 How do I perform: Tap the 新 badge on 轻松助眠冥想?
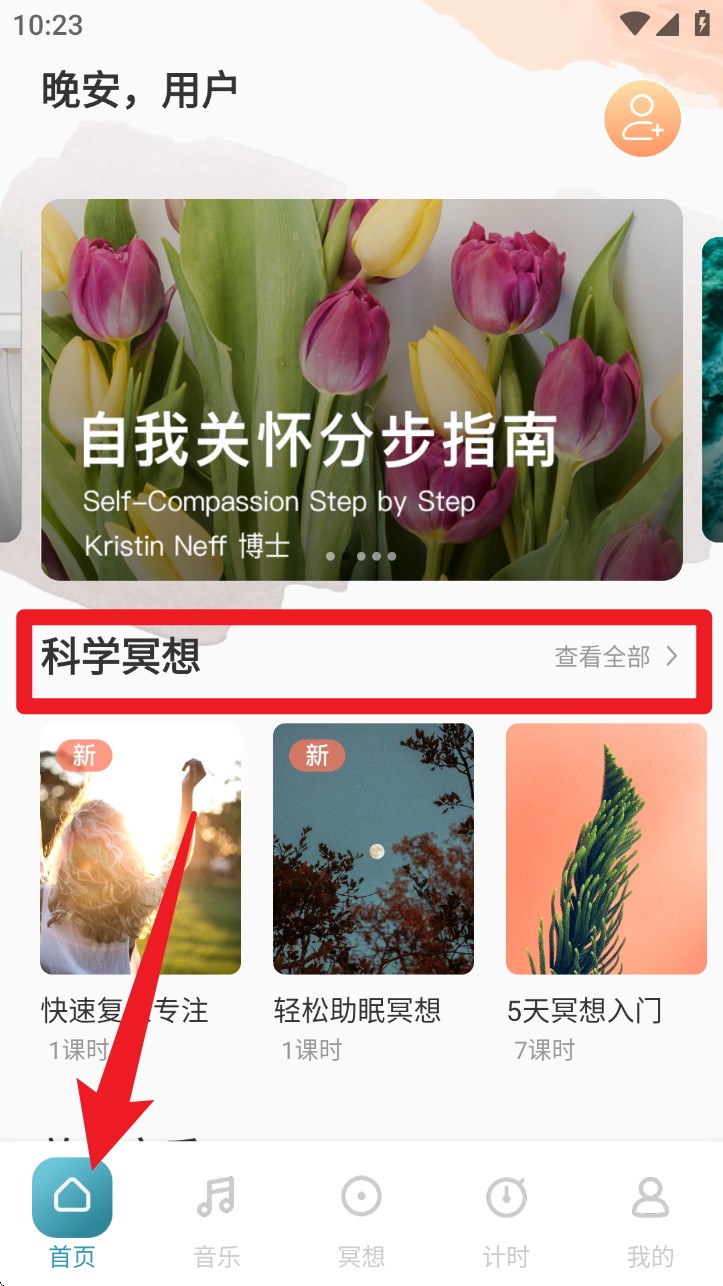click(x=317, y=756)
